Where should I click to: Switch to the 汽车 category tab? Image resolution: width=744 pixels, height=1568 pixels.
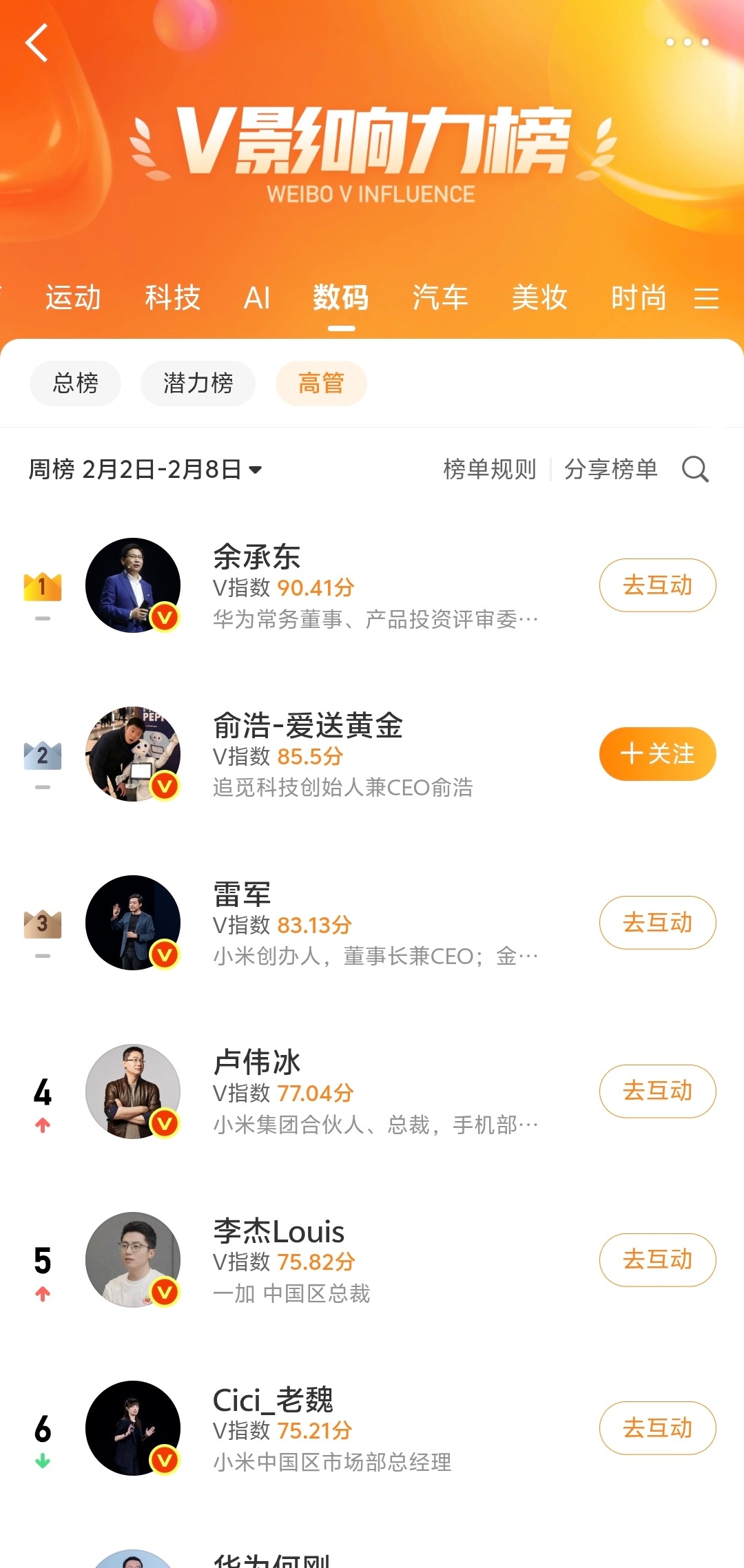pyautogui.click(x=440, y=298)
